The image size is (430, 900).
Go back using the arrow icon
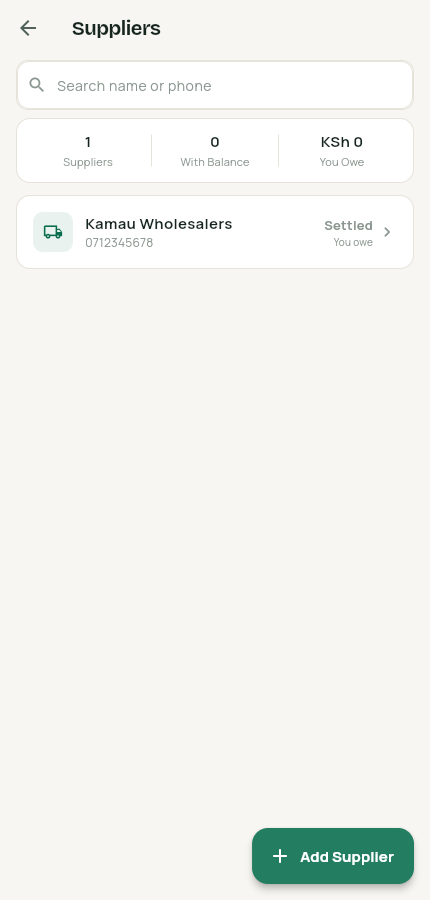point(28,28)
